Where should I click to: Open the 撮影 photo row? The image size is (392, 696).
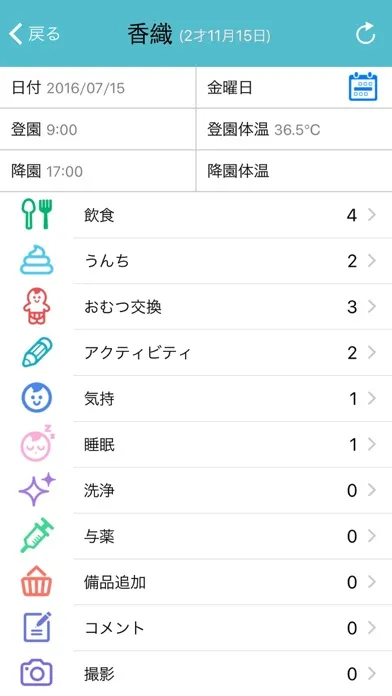tap(196, 673)
